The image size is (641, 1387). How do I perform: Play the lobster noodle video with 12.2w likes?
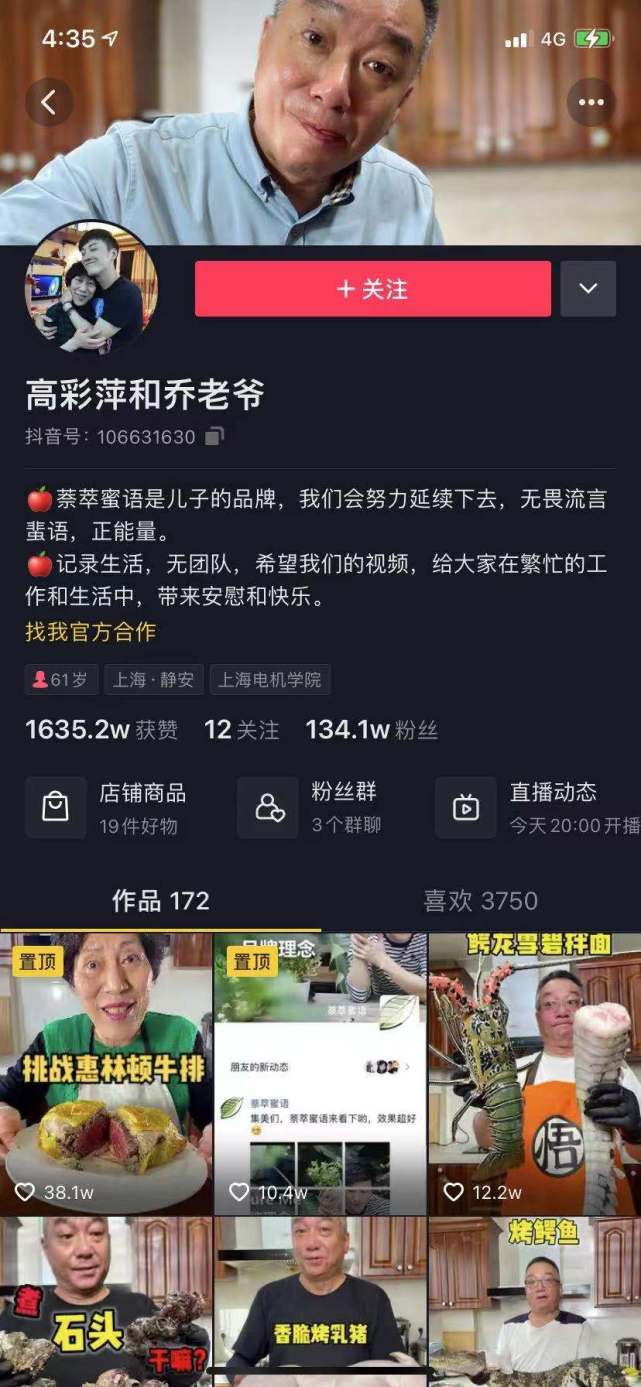[x=534, y=1073]
